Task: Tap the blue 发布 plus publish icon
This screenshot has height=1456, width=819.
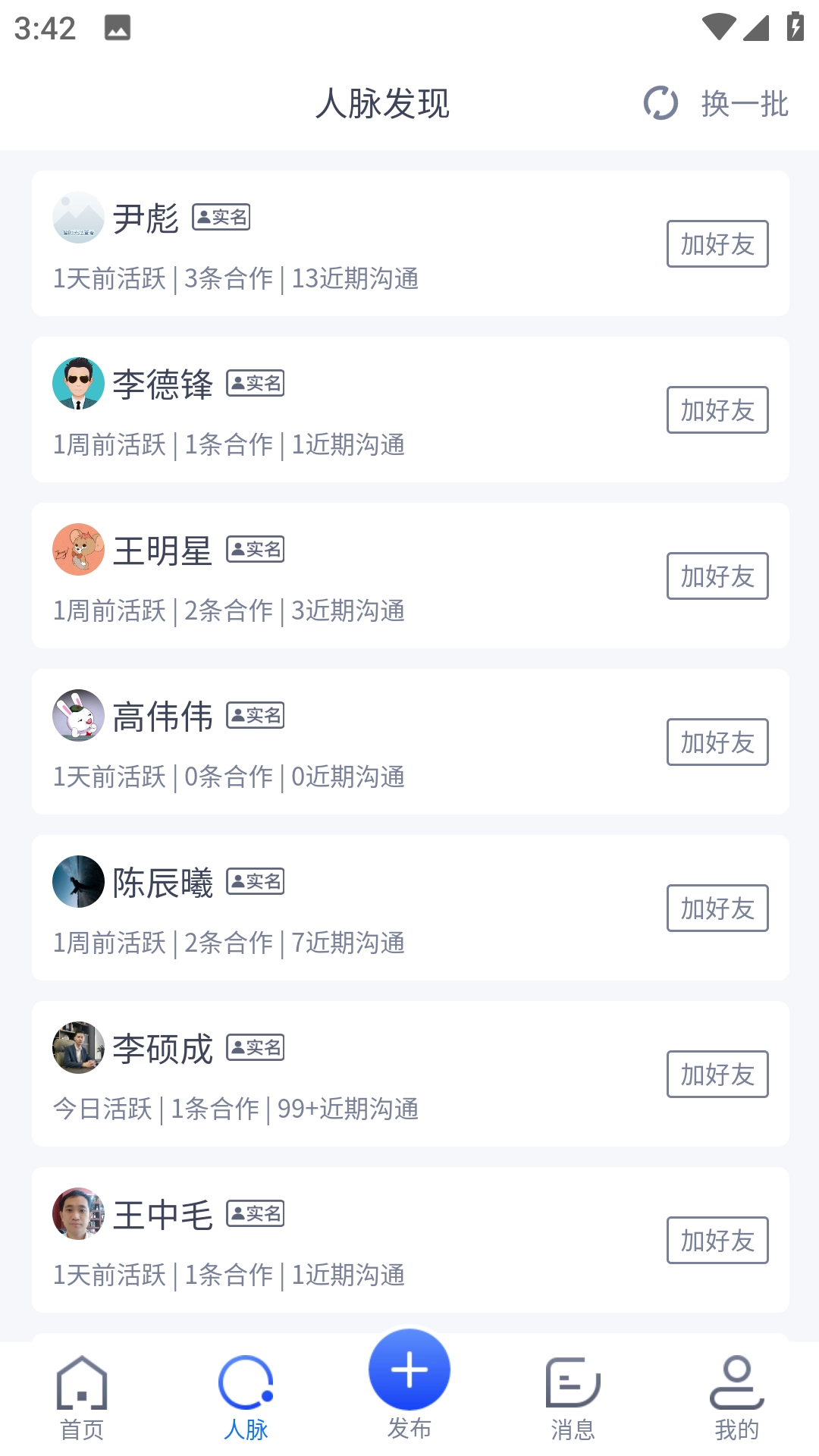Action: click(x=409, y=1370)
